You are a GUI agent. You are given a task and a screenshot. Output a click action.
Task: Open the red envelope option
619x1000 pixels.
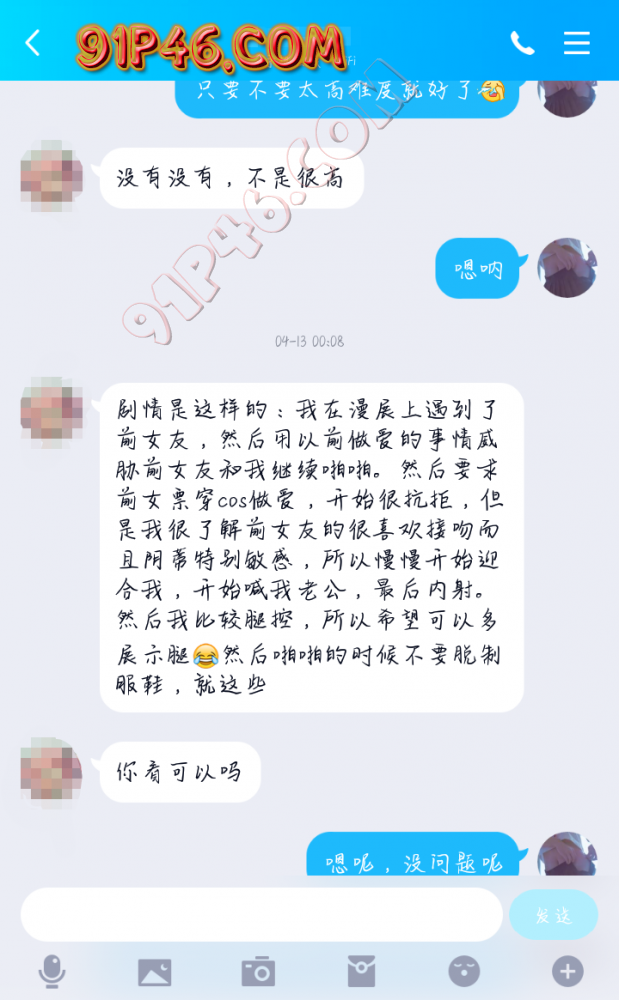(361, 971)
